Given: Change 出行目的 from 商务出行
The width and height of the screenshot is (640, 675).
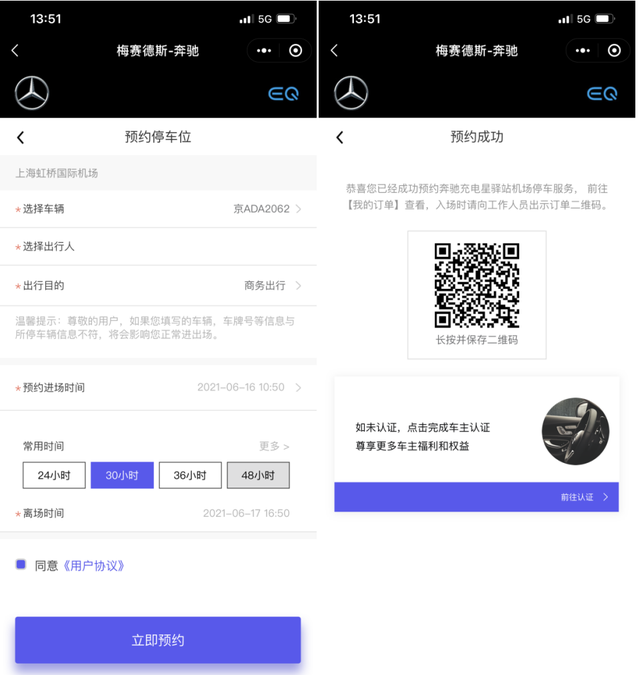Looking at the screenshot, I should pyautogui.click(x=272, y=285).
